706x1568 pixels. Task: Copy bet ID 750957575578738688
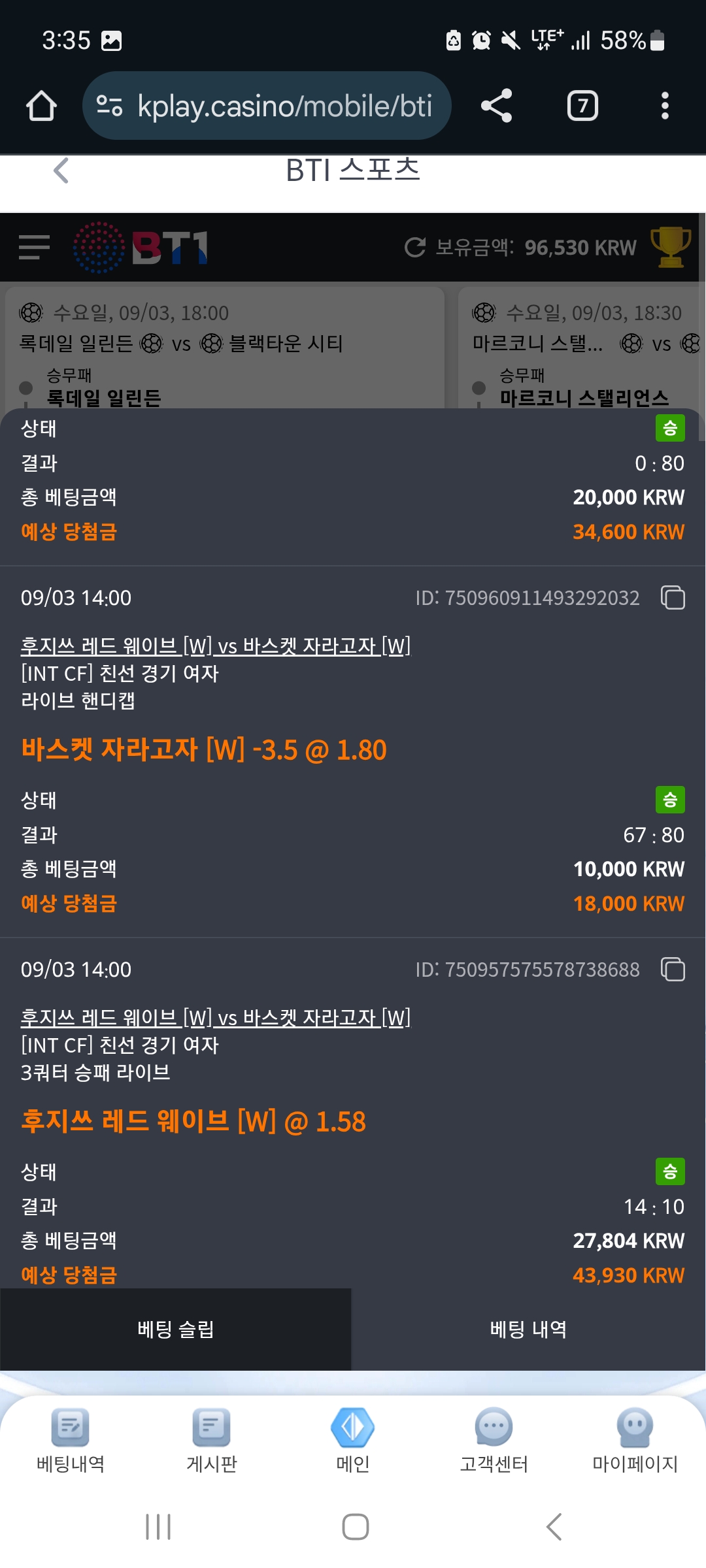tap(673, 969)
